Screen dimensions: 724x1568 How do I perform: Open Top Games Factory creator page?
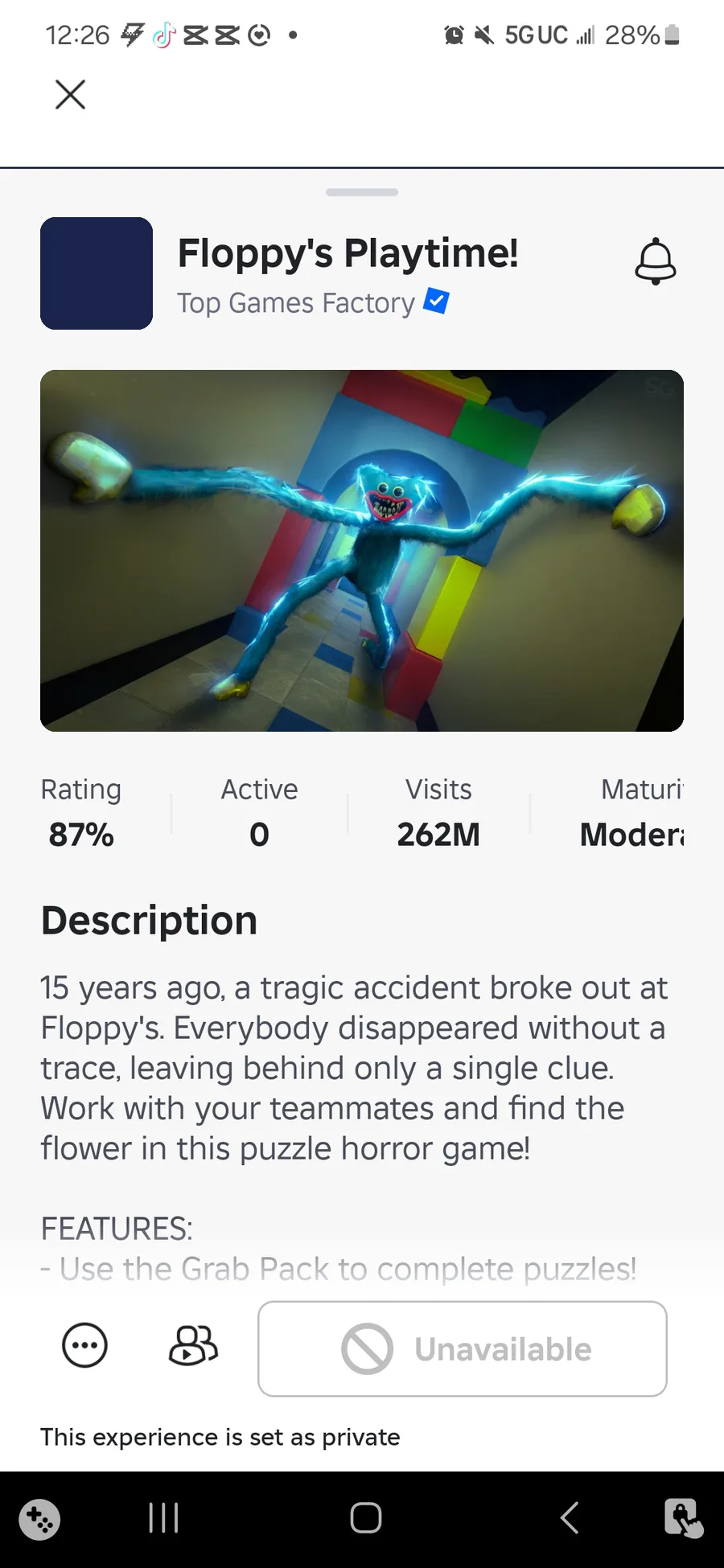[x=296, y=303]
